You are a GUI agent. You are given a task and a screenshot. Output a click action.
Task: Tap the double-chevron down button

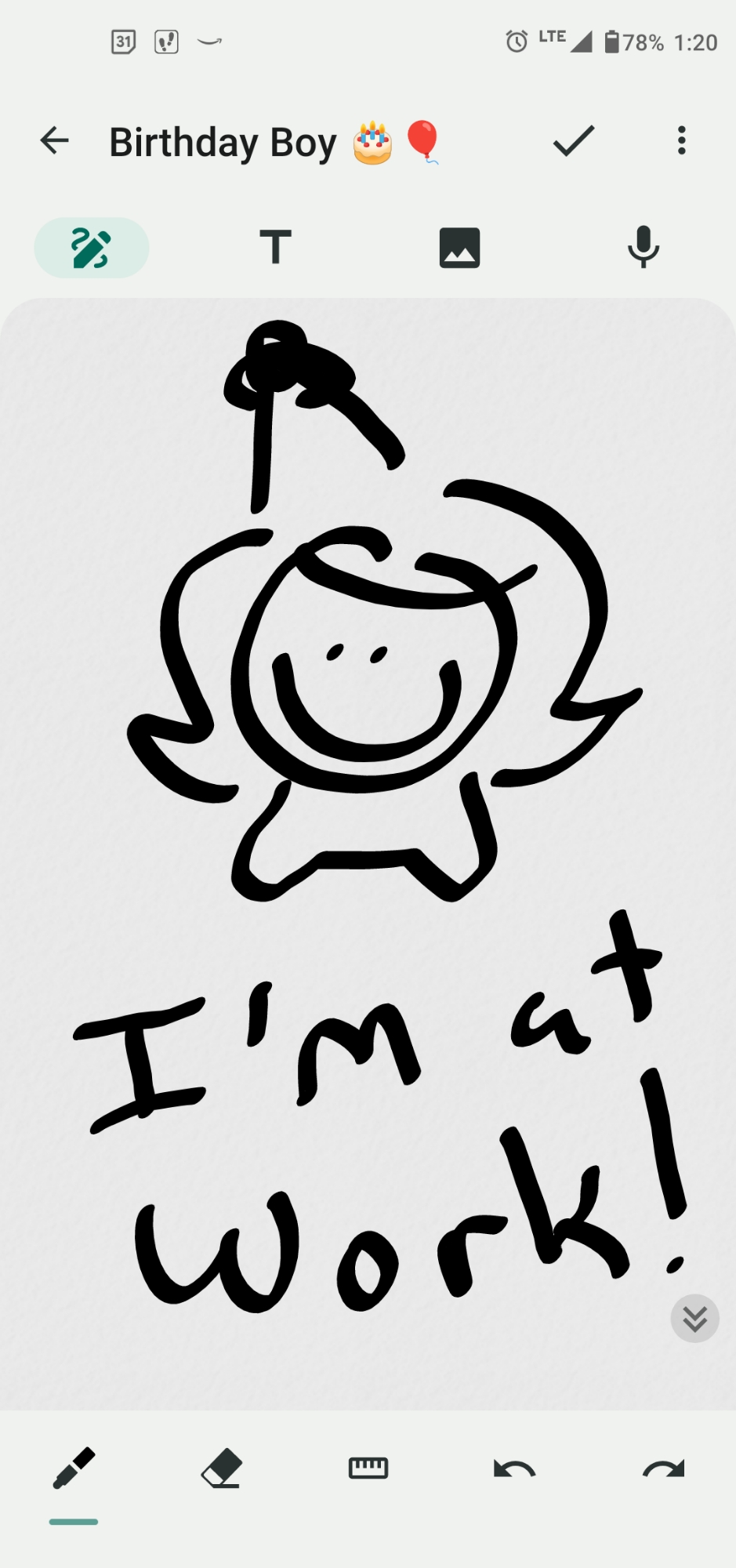tap(694, 1319)
